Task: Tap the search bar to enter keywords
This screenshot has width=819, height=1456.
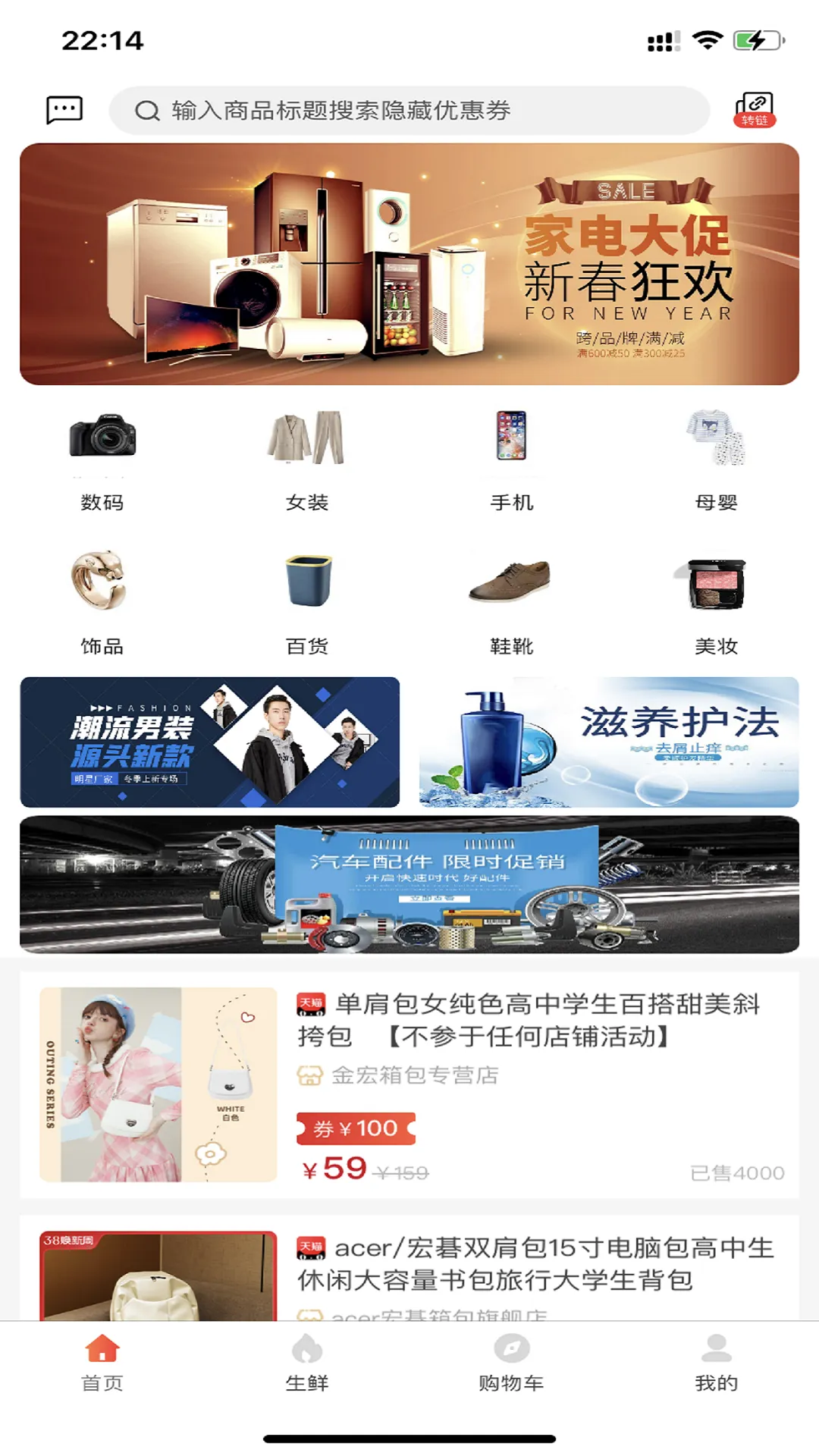Action: 409,109
